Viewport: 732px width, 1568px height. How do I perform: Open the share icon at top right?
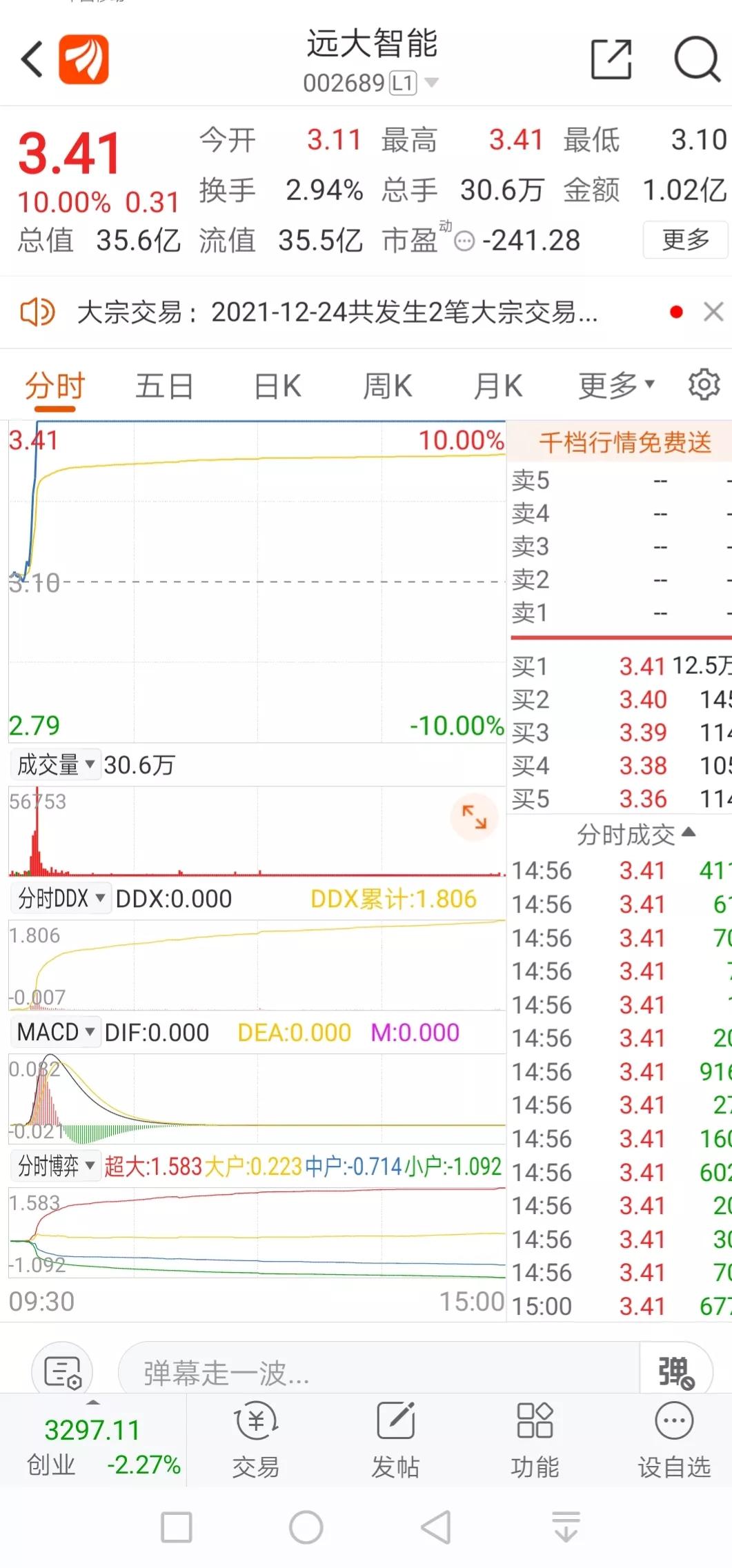610,60
